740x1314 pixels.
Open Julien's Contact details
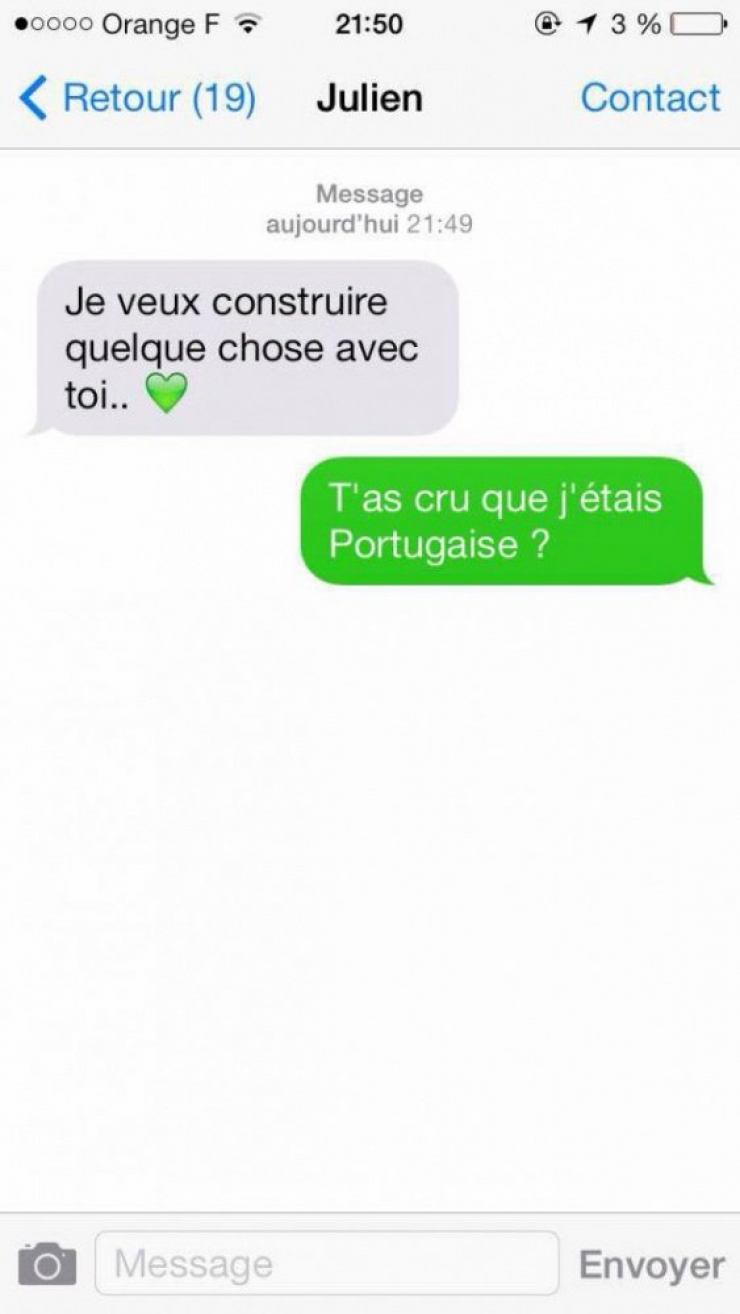[651, 97]
